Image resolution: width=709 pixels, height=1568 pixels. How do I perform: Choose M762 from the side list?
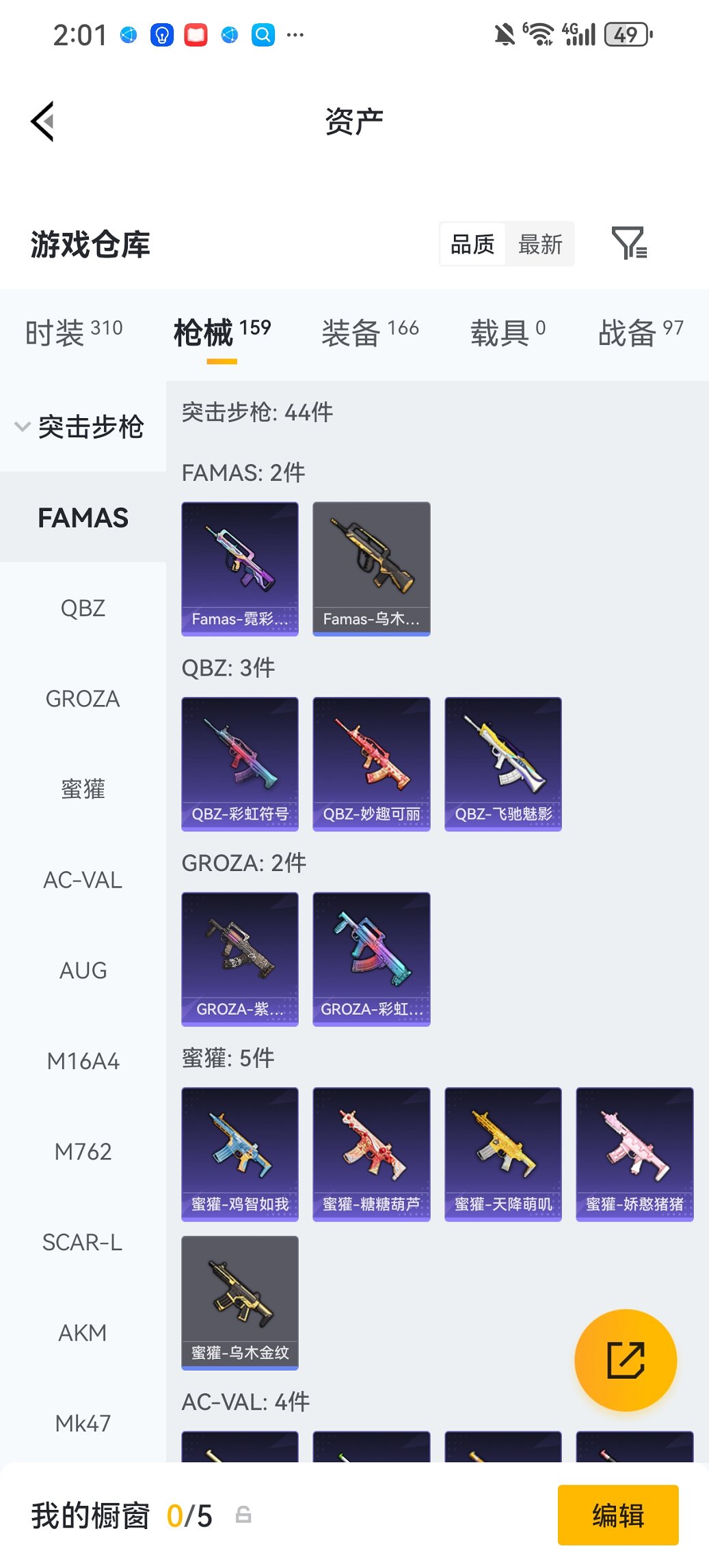point(83,1152)
